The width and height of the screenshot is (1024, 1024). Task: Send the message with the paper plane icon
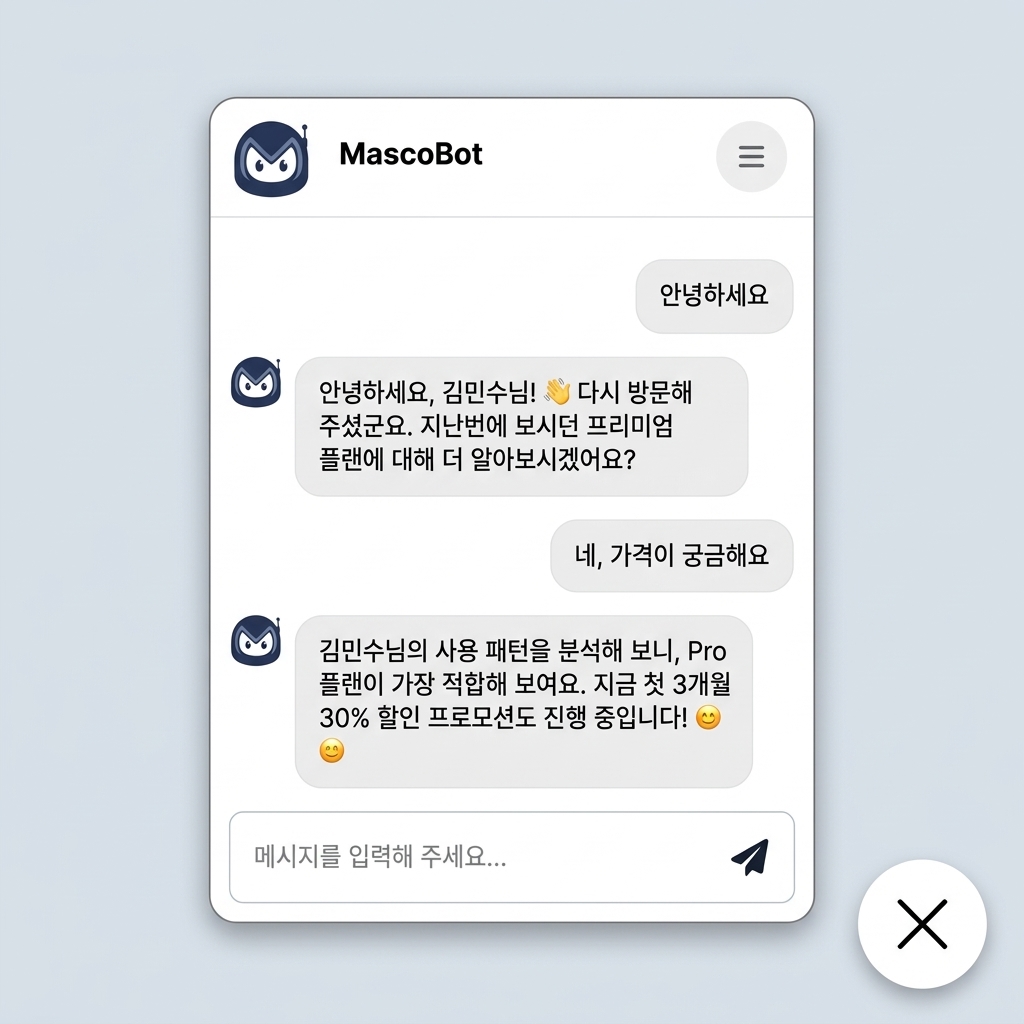point(750,857)
